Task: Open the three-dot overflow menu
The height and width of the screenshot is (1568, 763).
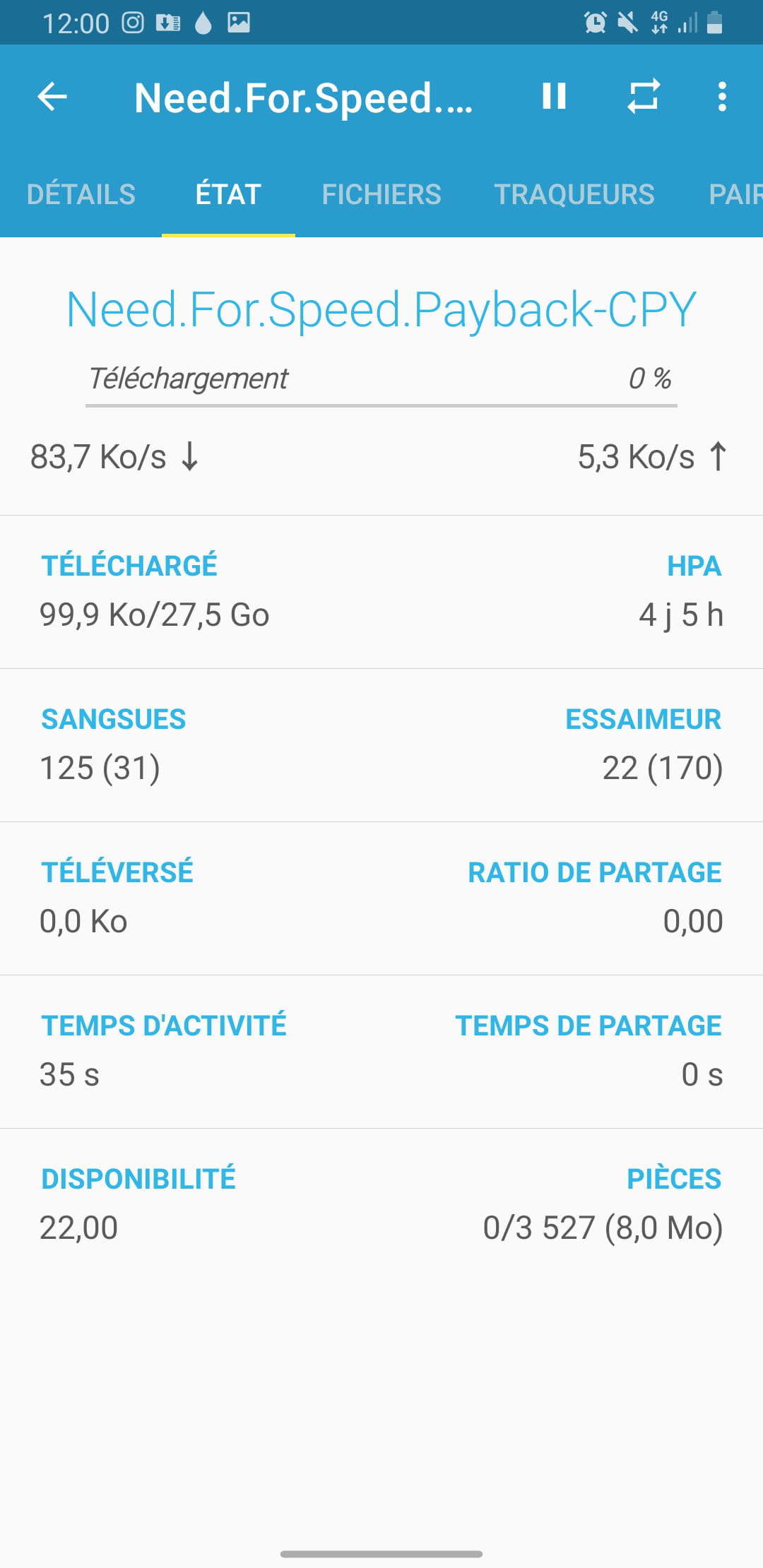Action: pos(721,96)
